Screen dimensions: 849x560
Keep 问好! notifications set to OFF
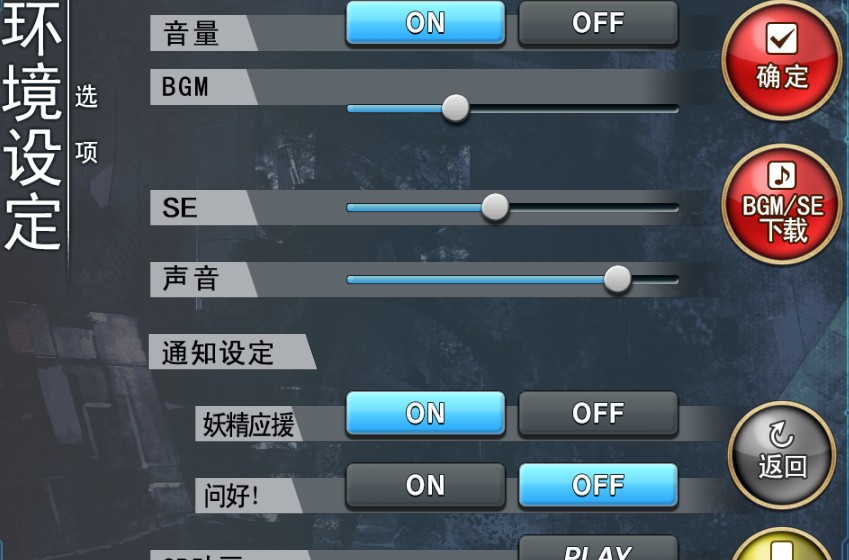coord(598,485)
